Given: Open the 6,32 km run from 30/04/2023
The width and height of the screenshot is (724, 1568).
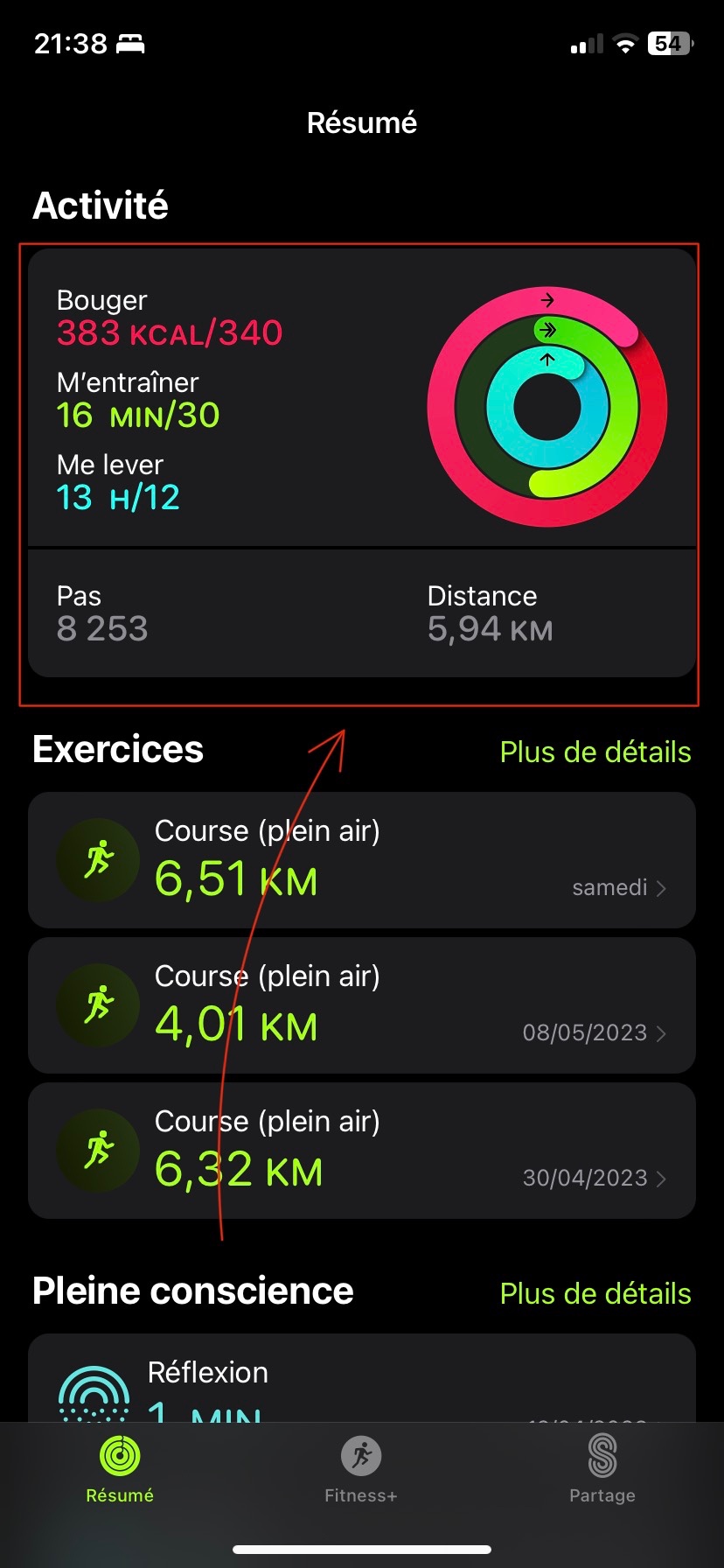Looking at the screenshot, I should coord(361,1151).
